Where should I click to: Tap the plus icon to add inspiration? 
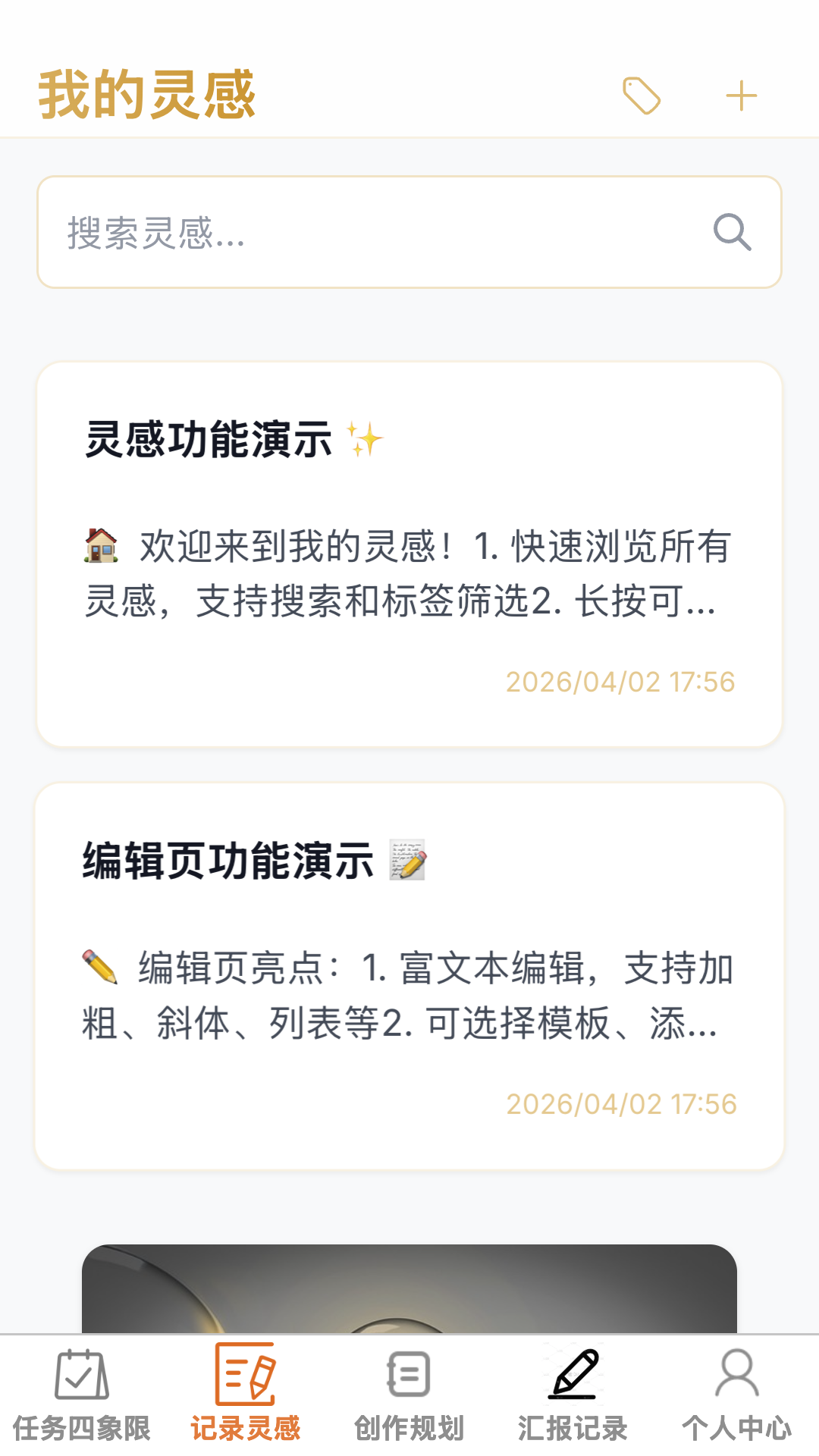click(742, 95)
